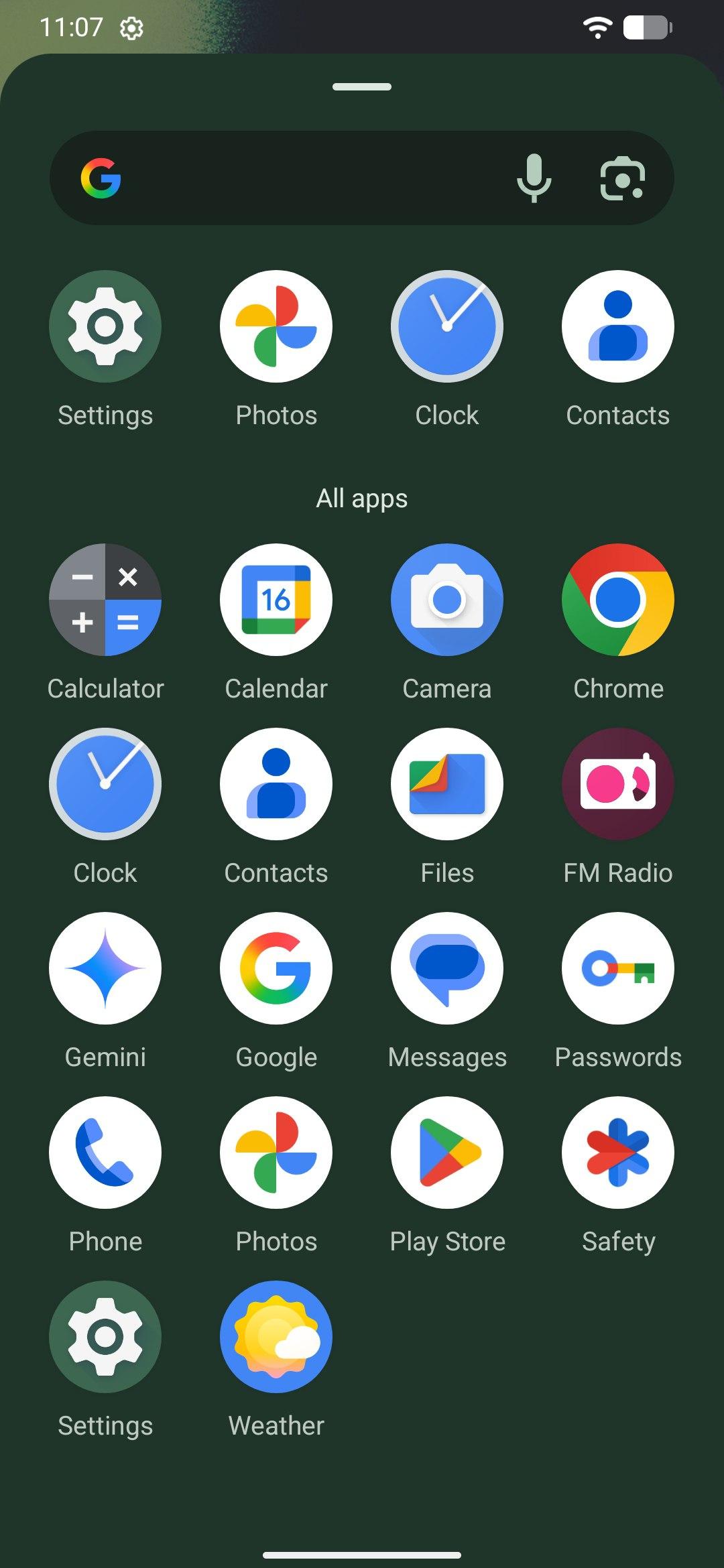Open the Files app
The height and width of the screenshot is (1568, 724).
coord(447,784)
